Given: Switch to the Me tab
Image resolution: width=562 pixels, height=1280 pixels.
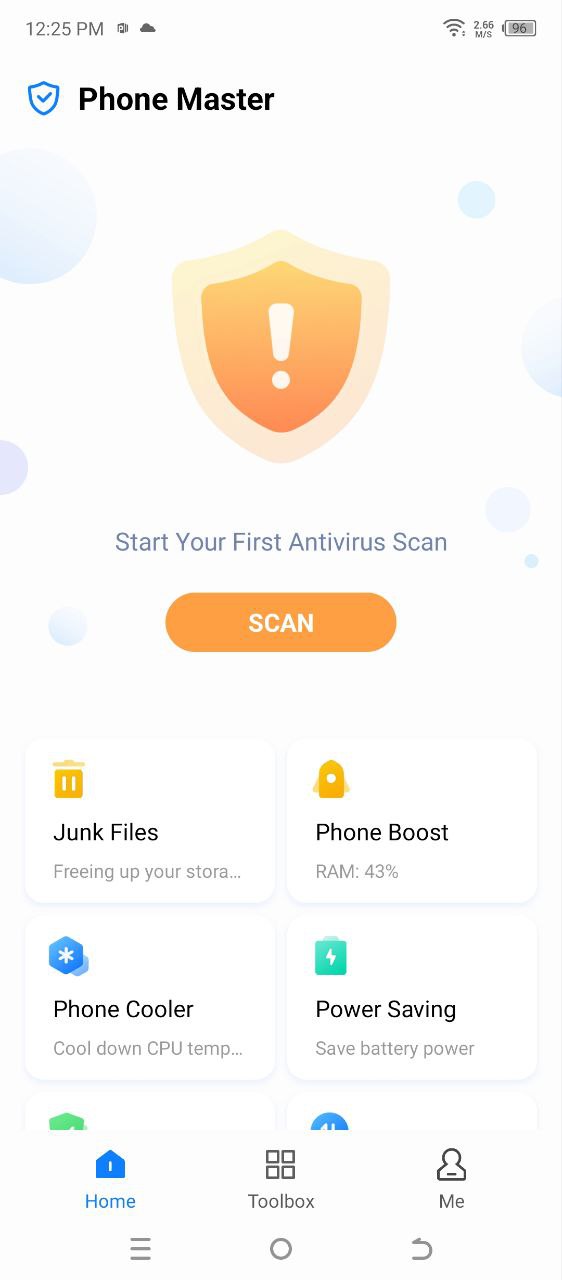Looking at the screenshot, I should click(452, 1179).
